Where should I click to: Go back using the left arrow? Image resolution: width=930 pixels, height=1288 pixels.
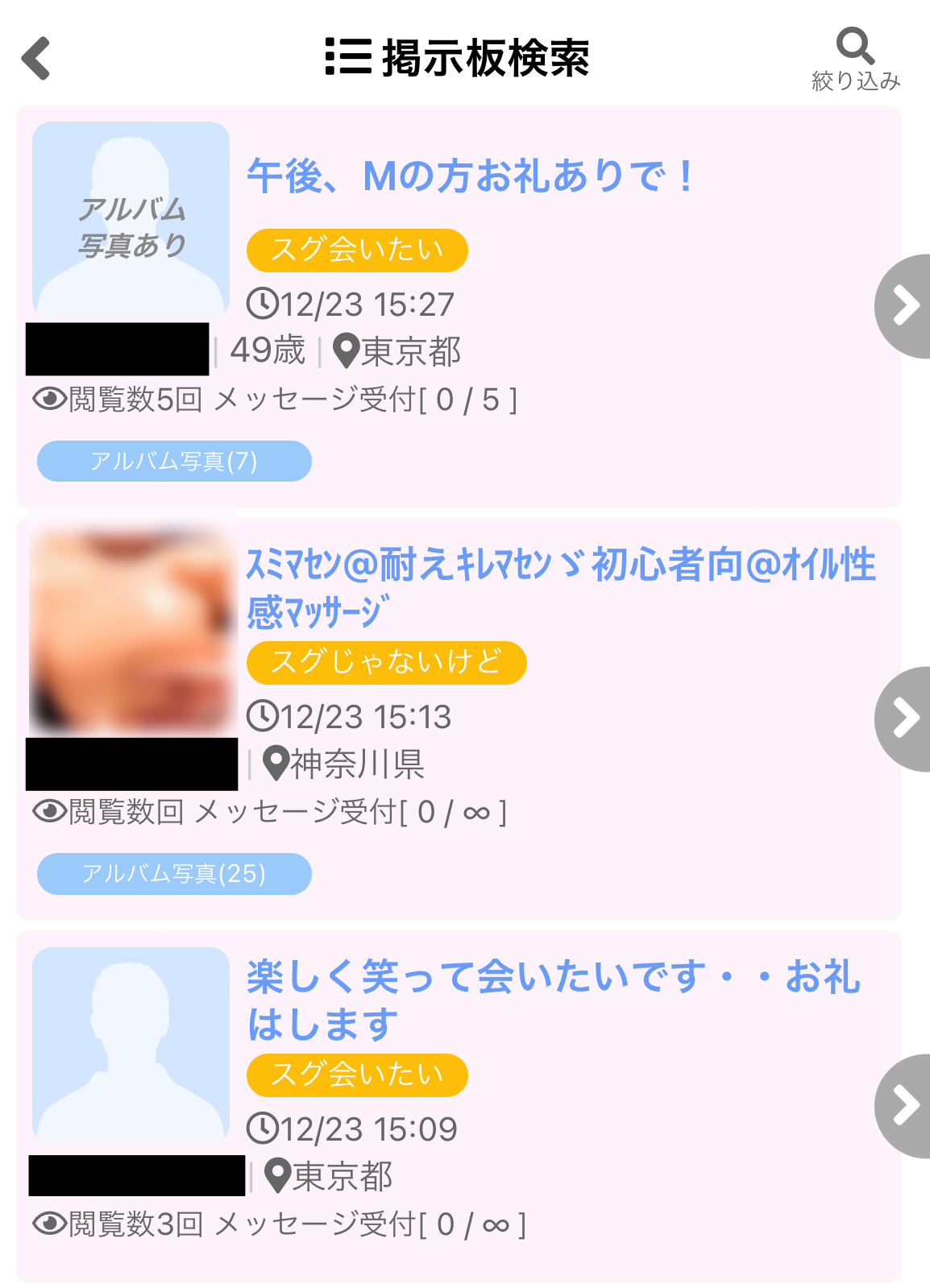(x=36, y=59)
